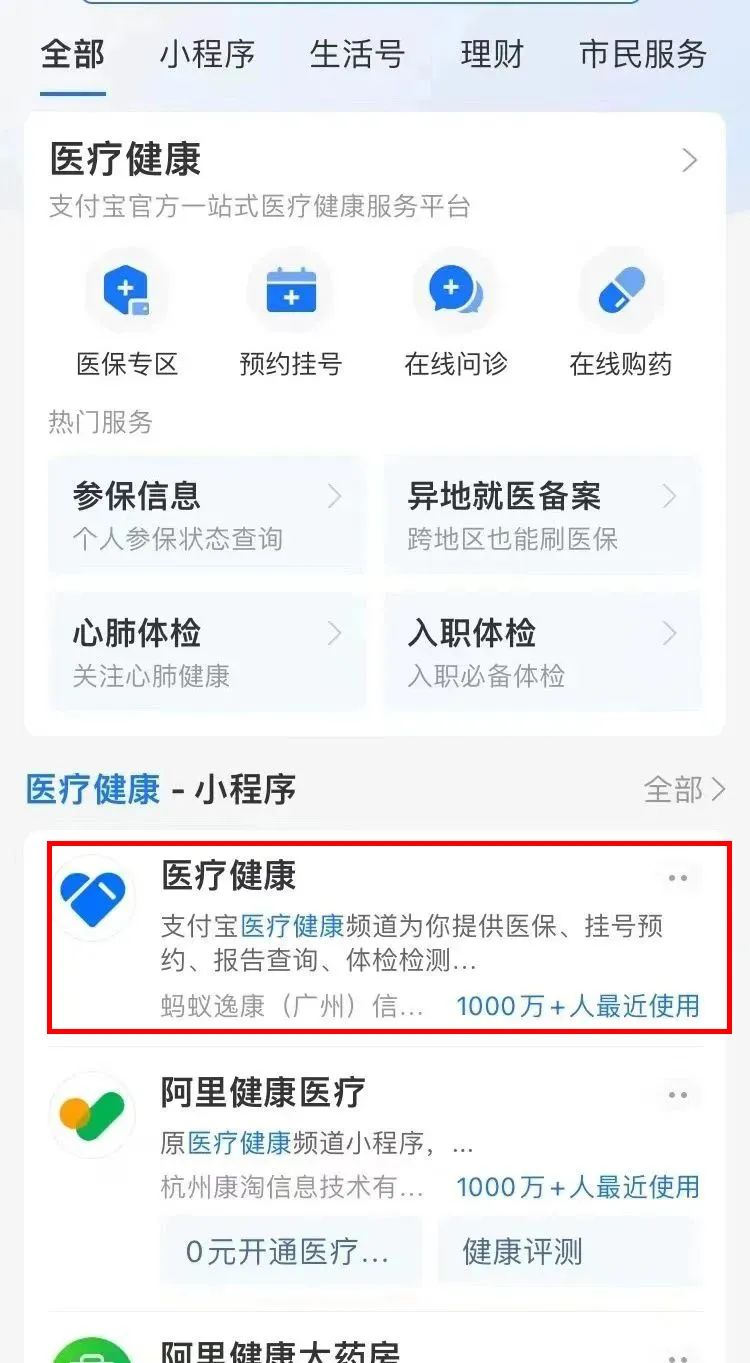Open the 异地就医备案 card
The width and height of the screenshot is (750, 1363).
(542, 515)
